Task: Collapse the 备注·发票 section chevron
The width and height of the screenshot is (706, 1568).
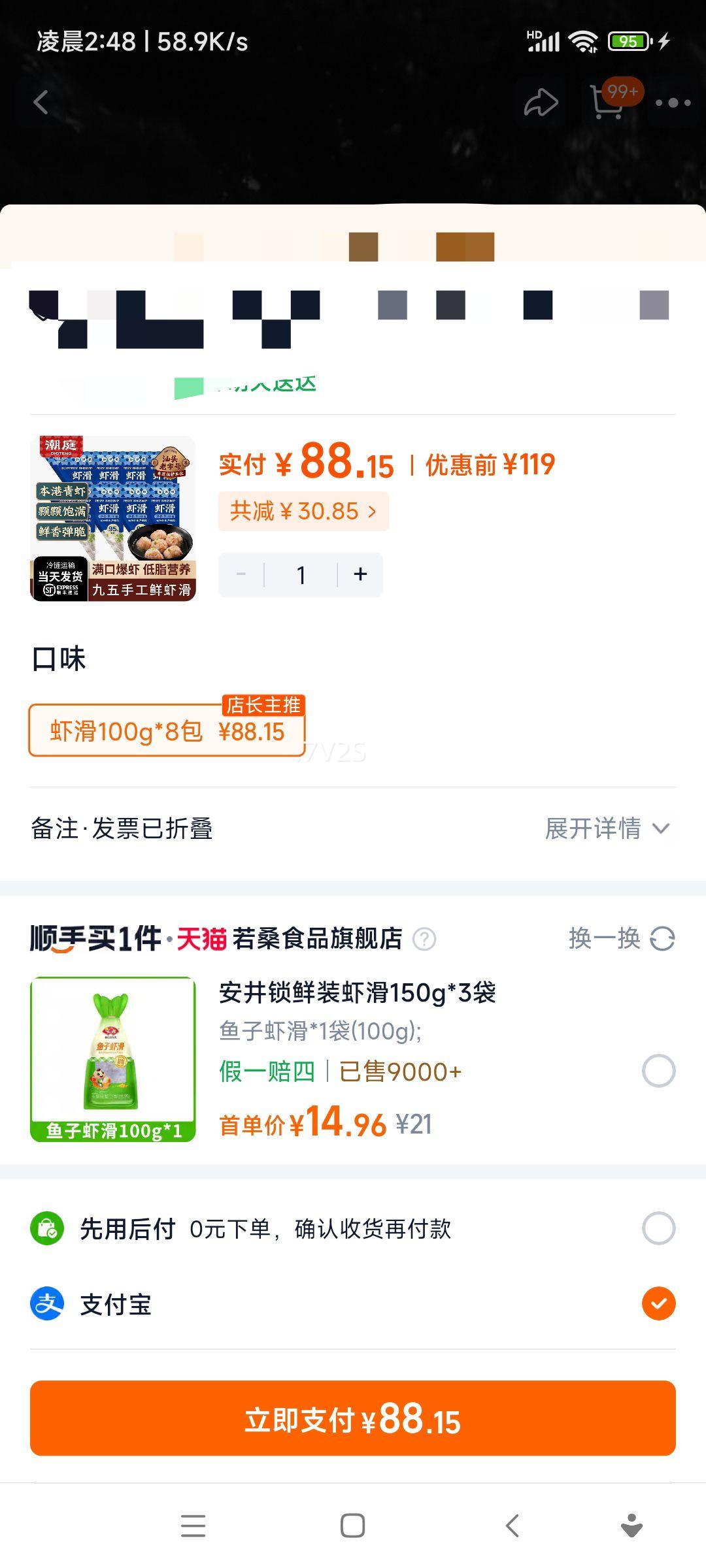Action: tap(663, 828)
